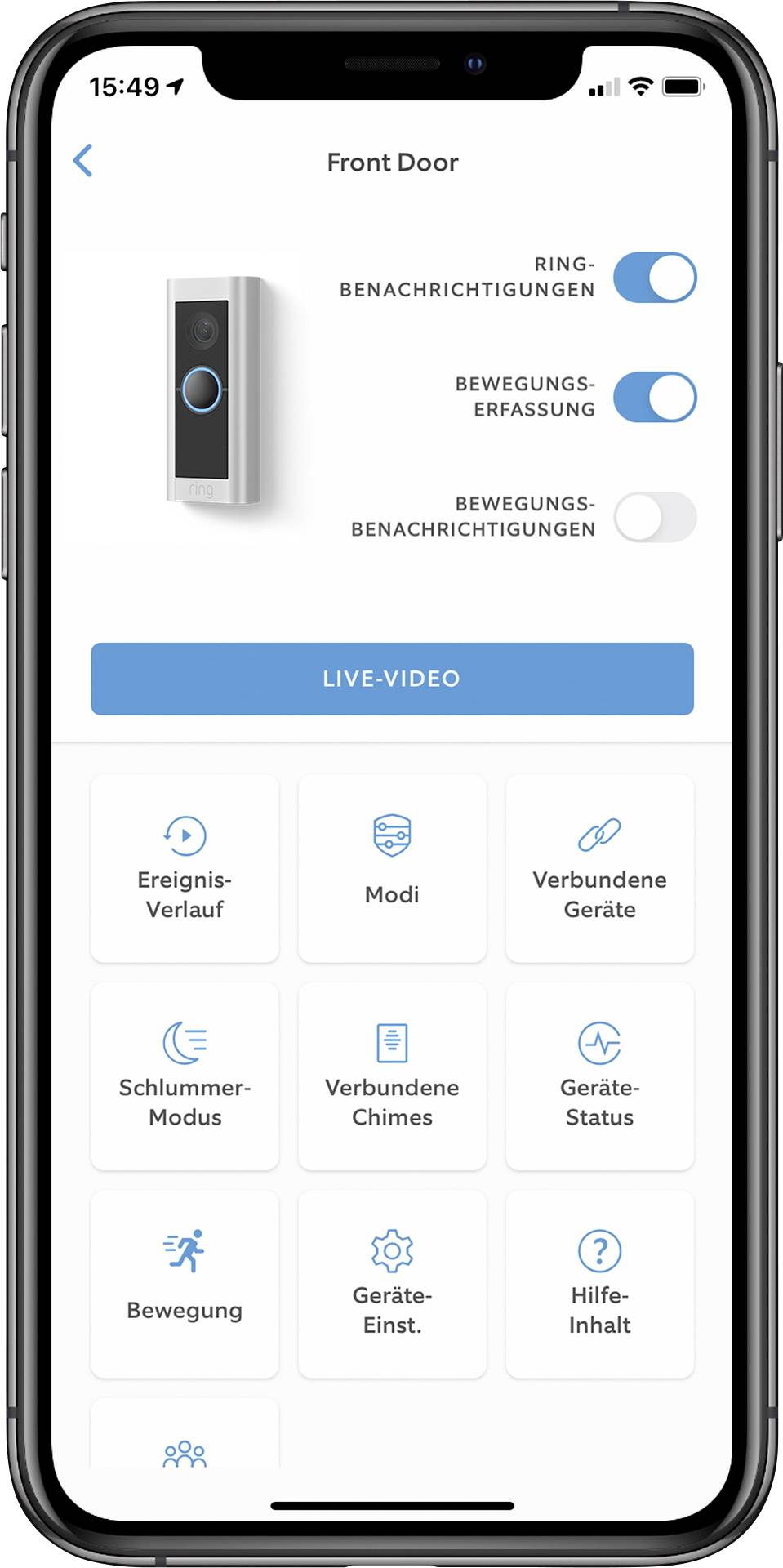Tap the Hilfe-Inhalt question mark icon

coord(599,1251)
